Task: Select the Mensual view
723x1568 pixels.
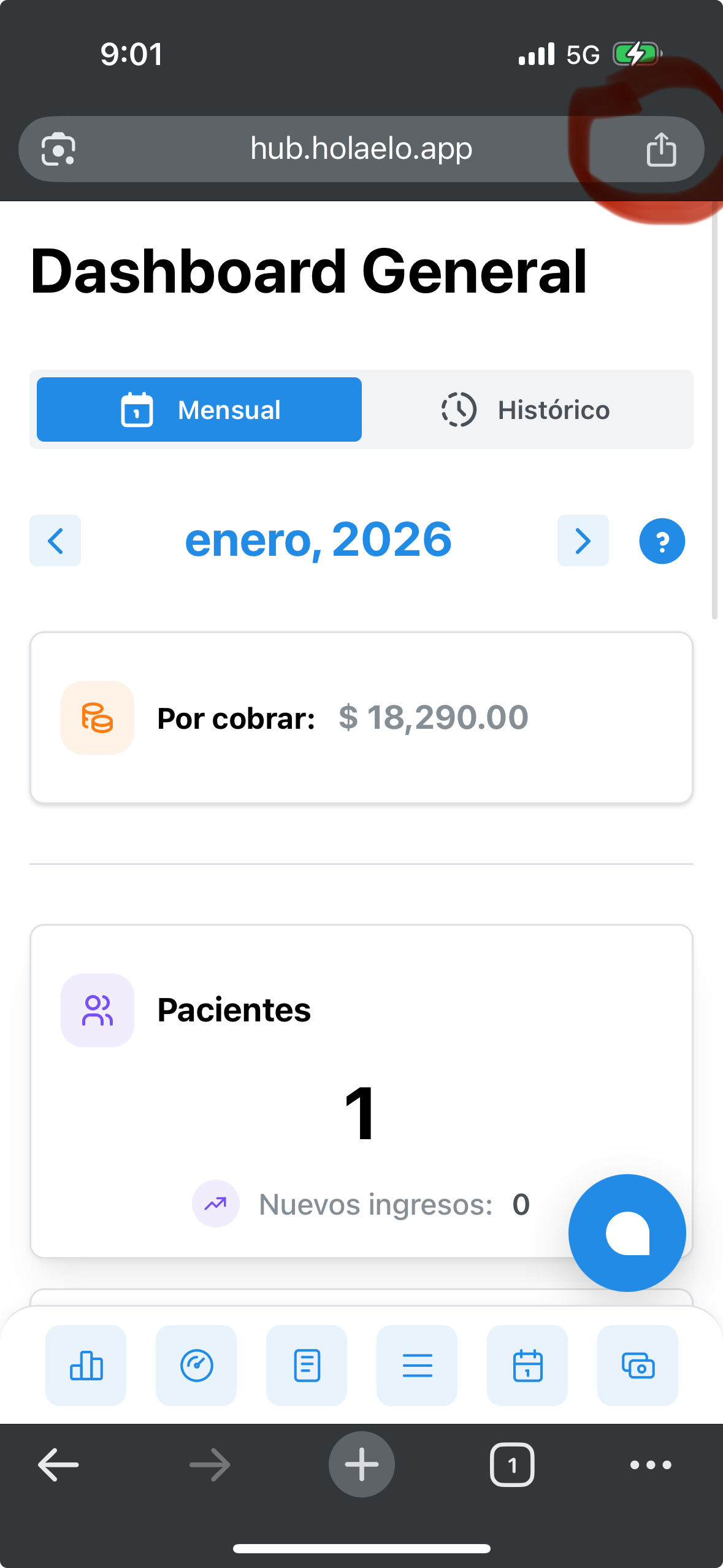Action: pyautogui.click(x=199, y=410)
